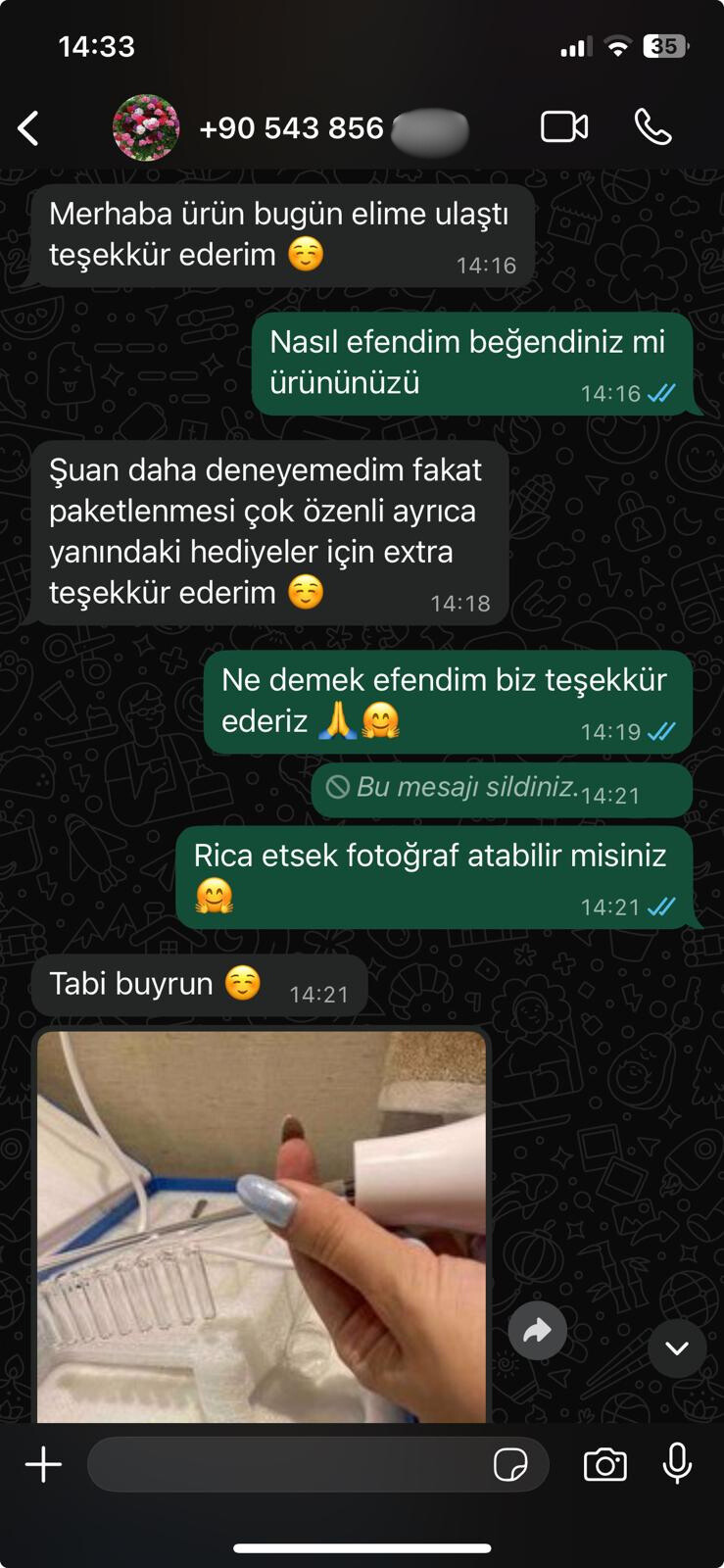This screenshot has width=724, height=1568.
Task: Open the contact's flower profile picture
Action: pyautogui.click(x=146, y=127)
